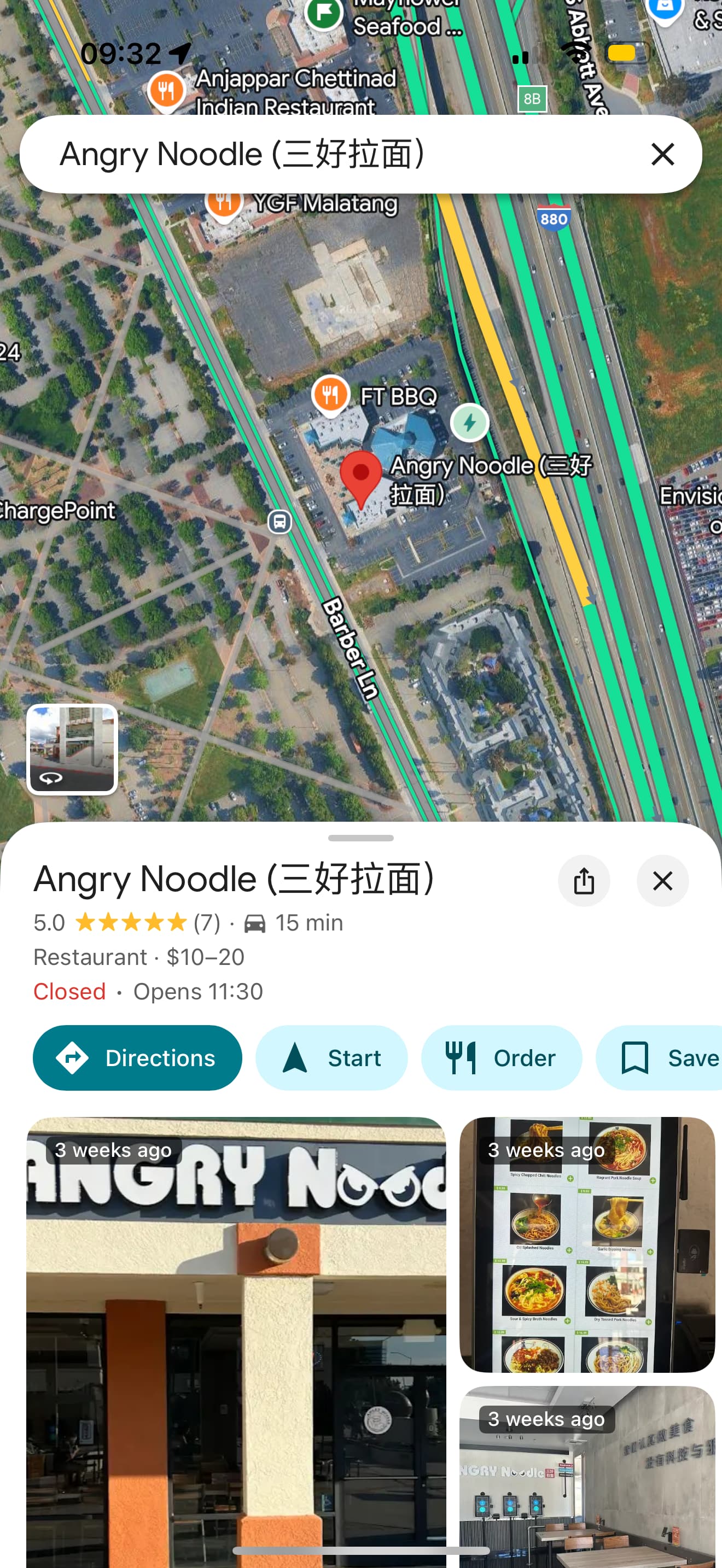722x1568 pixels.
Task: Tap the bus stop icon on Barber Ln
Action: click(280, 522)
